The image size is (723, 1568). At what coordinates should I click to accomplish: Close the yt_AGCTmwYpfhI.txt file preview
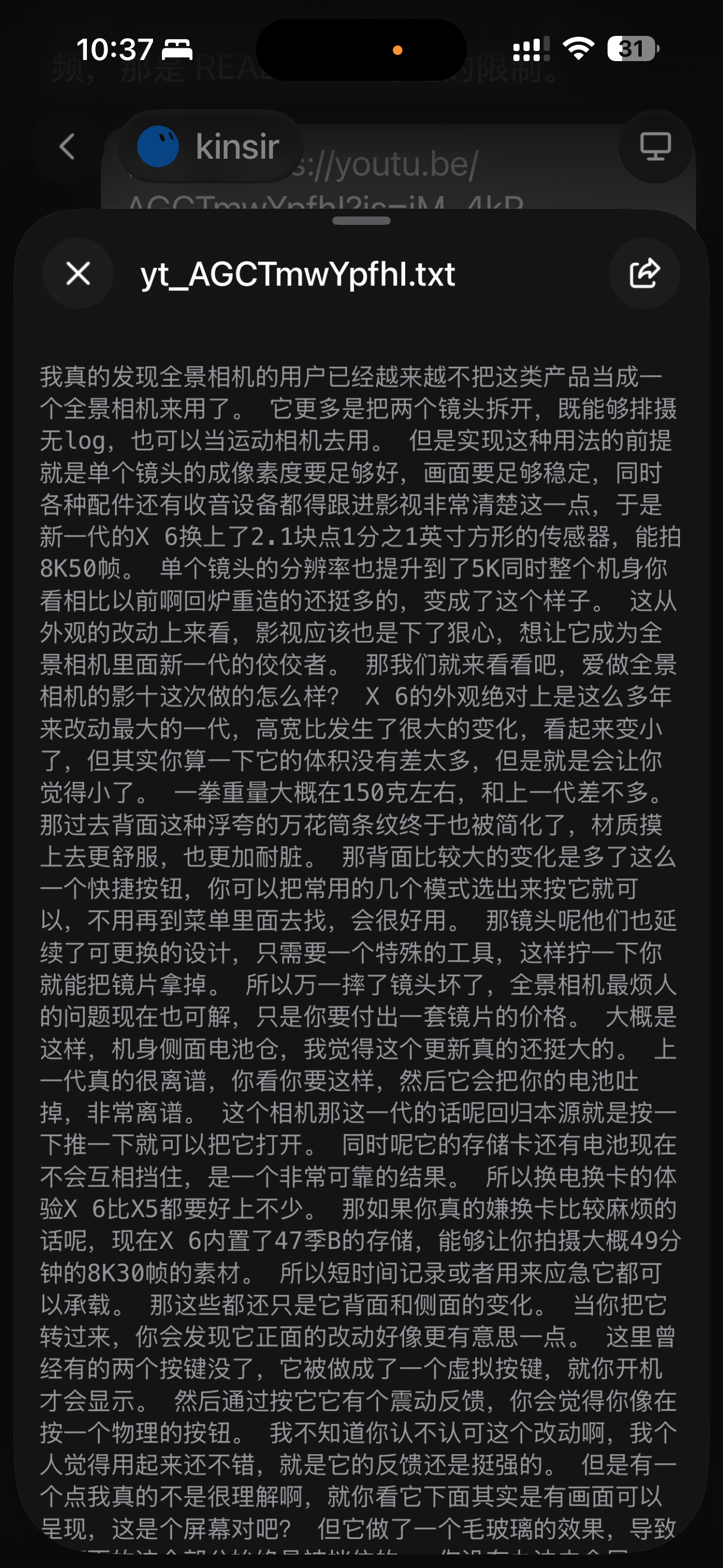78,273
